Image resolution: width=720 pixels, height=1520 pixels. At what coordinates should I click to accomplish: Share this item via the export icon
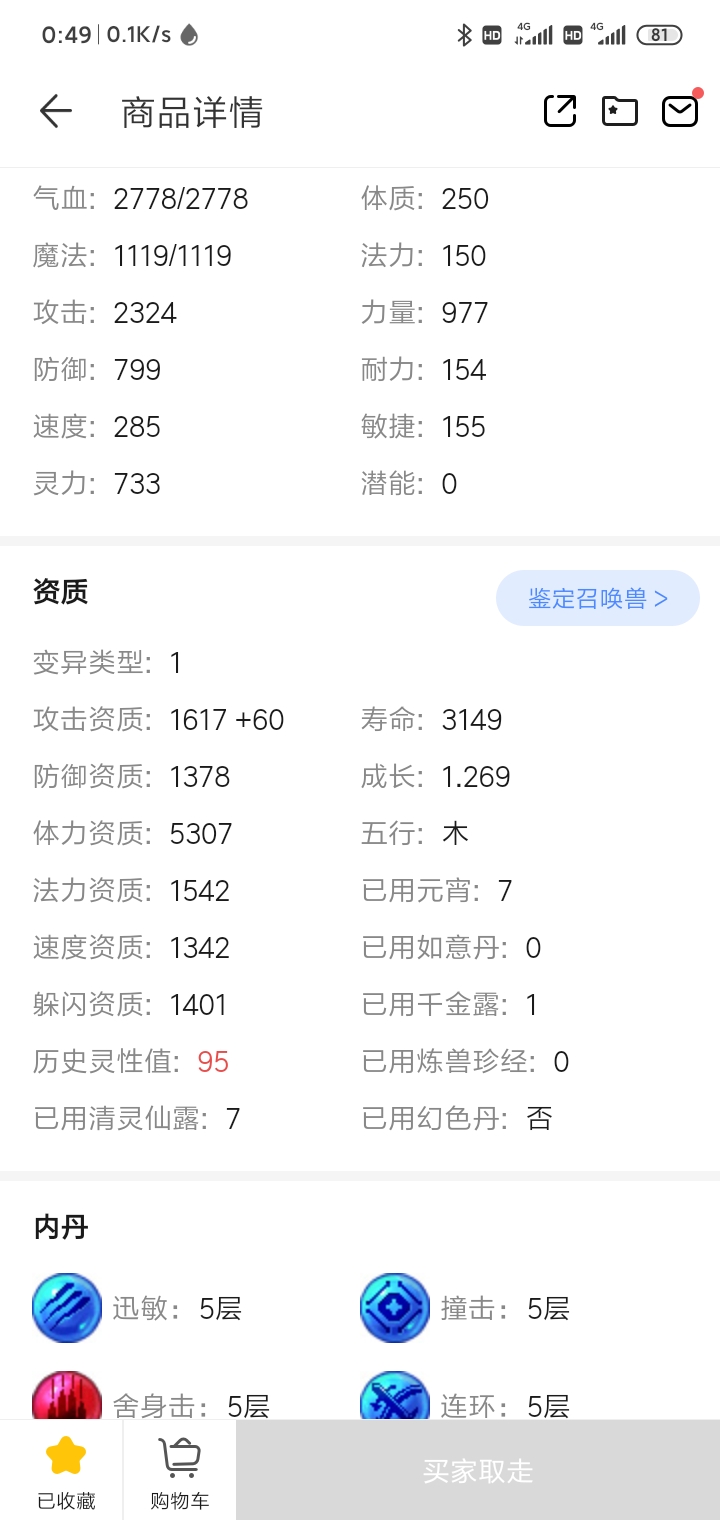[560, 111]
